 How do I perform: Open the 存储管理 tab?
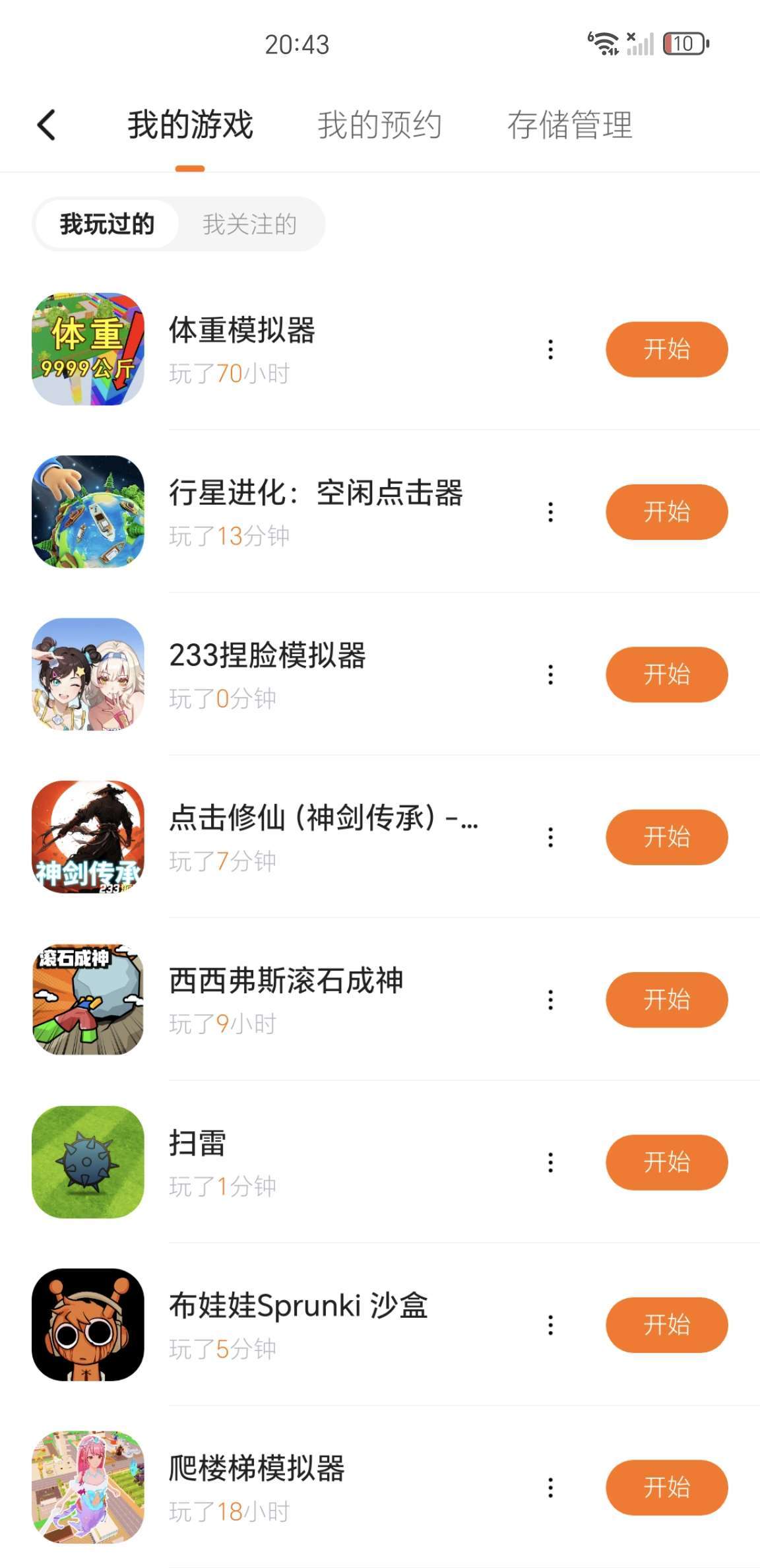[x=569, y=125]
